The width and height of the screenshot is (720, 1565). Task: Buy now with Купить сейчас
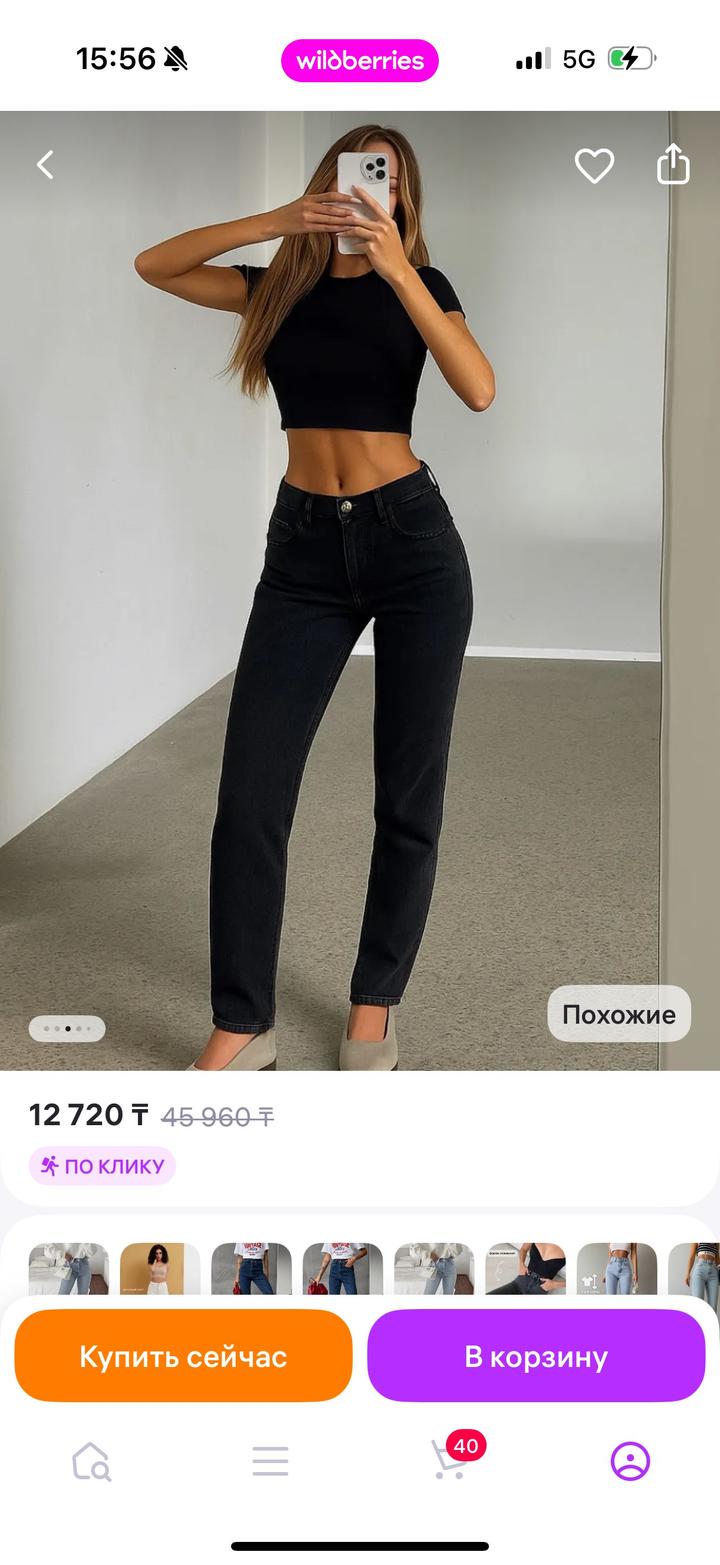tap(183, 1356)
